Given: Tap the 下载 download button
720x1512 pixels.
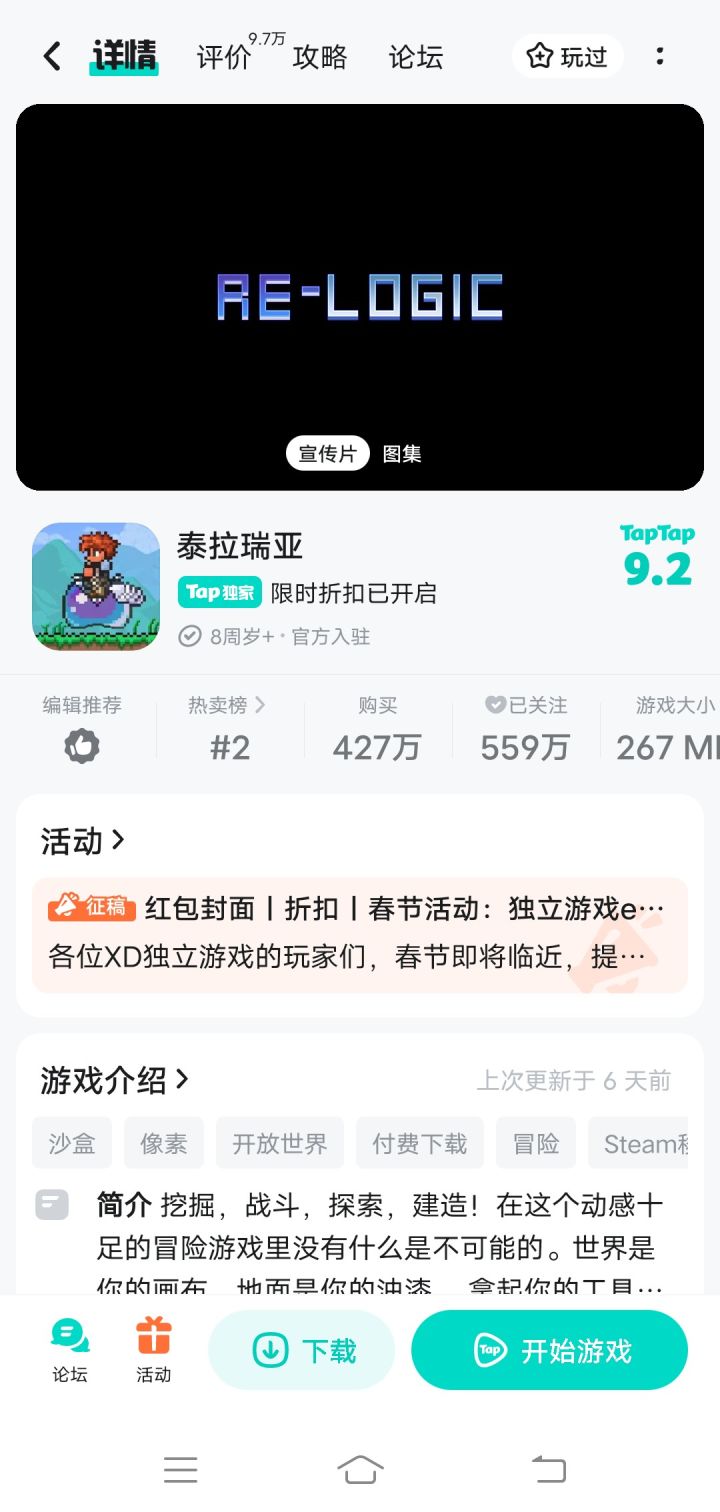Looking at the screenshot, I should coord(301,1349).
